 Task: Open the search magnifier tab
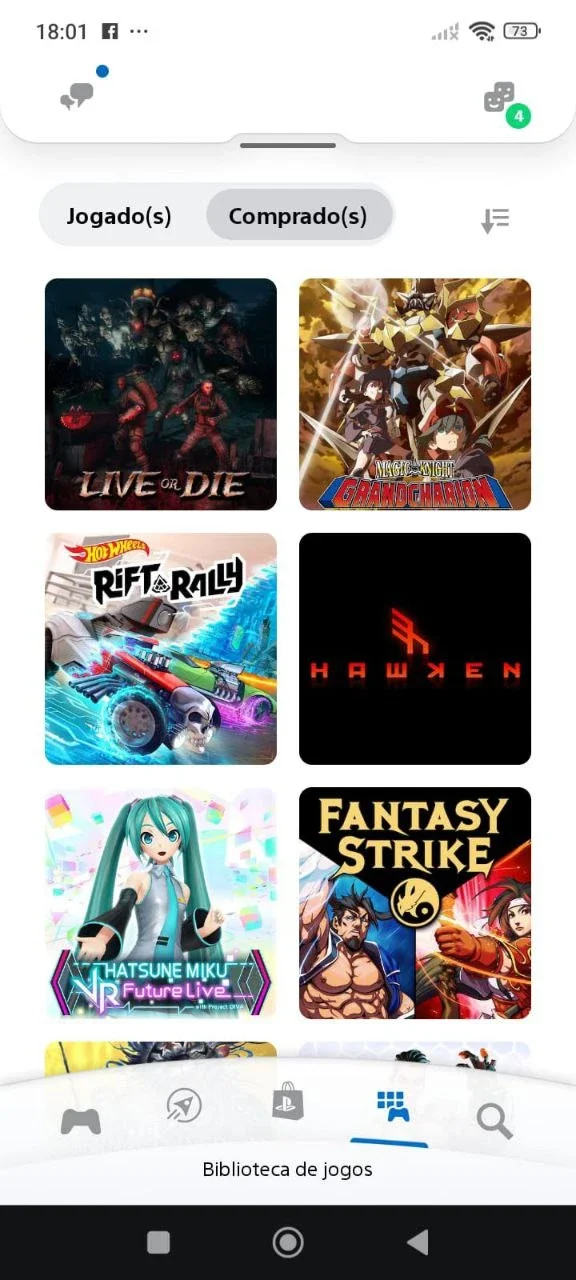tap(495, 1121)
